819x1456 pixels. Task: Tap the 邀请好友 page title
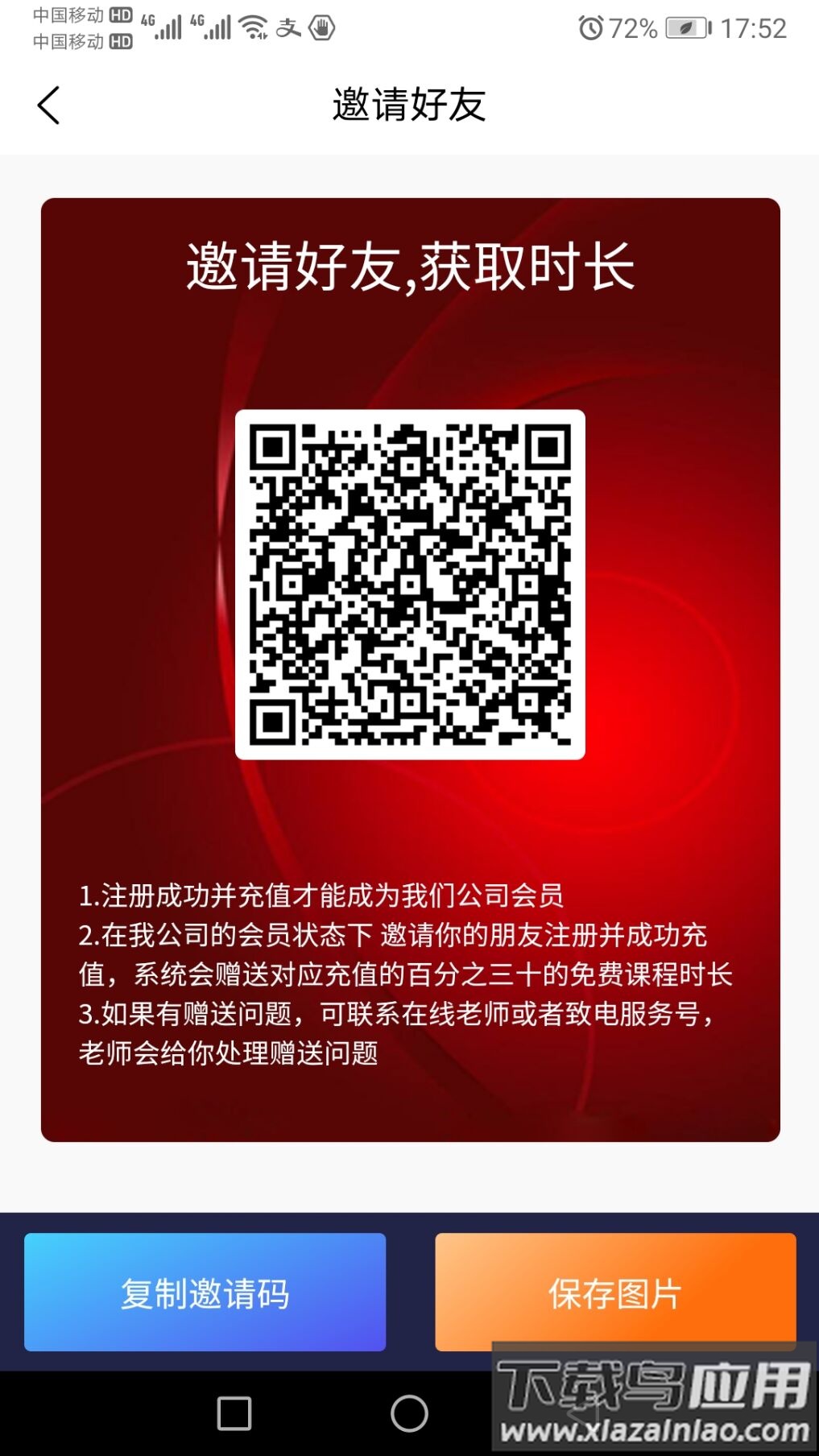pyautogui.click(x=409, y=105)
